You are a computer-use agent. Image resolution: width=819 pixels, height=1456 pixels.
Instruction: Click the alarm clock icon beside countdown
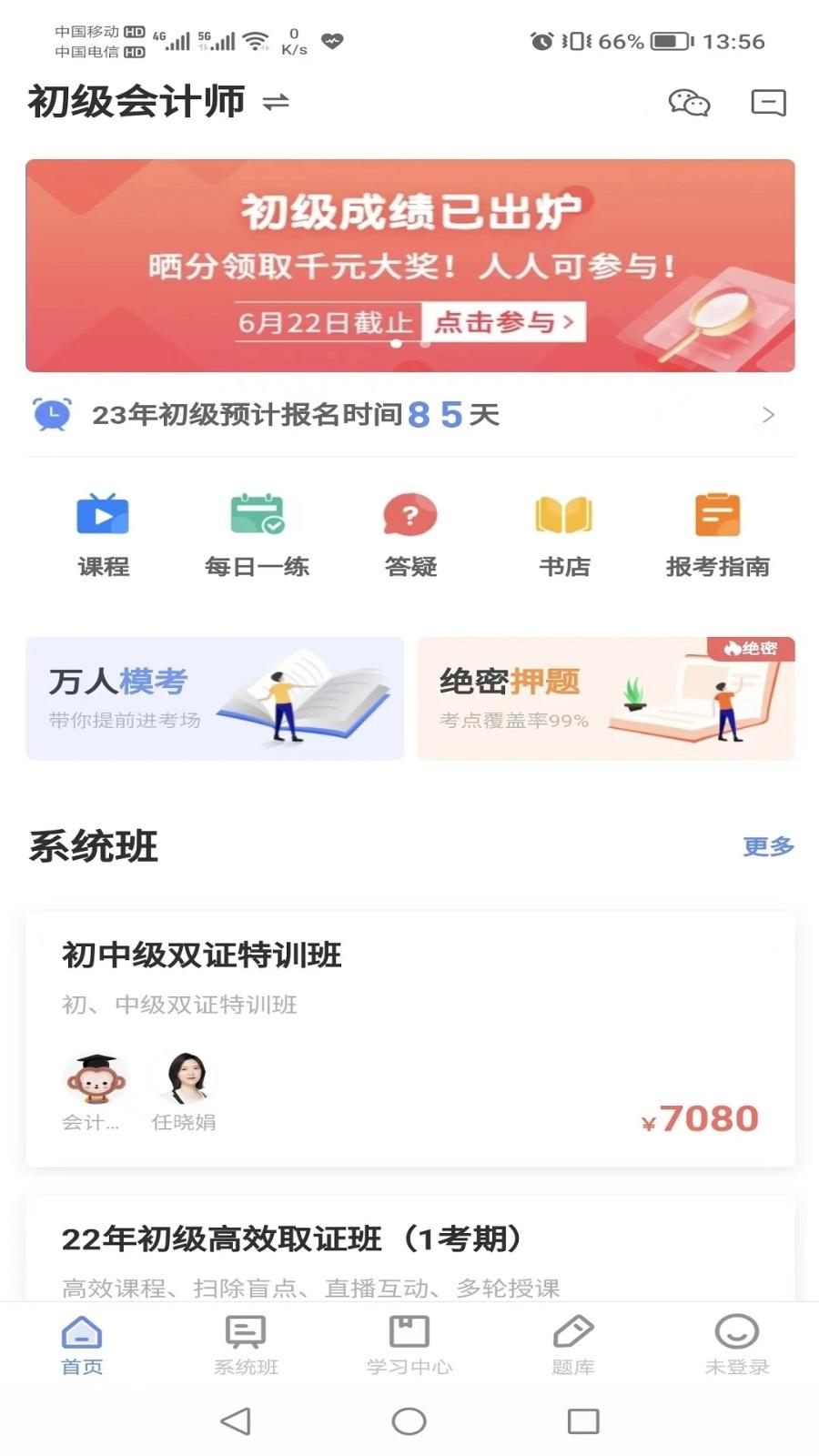click(52, 416)
